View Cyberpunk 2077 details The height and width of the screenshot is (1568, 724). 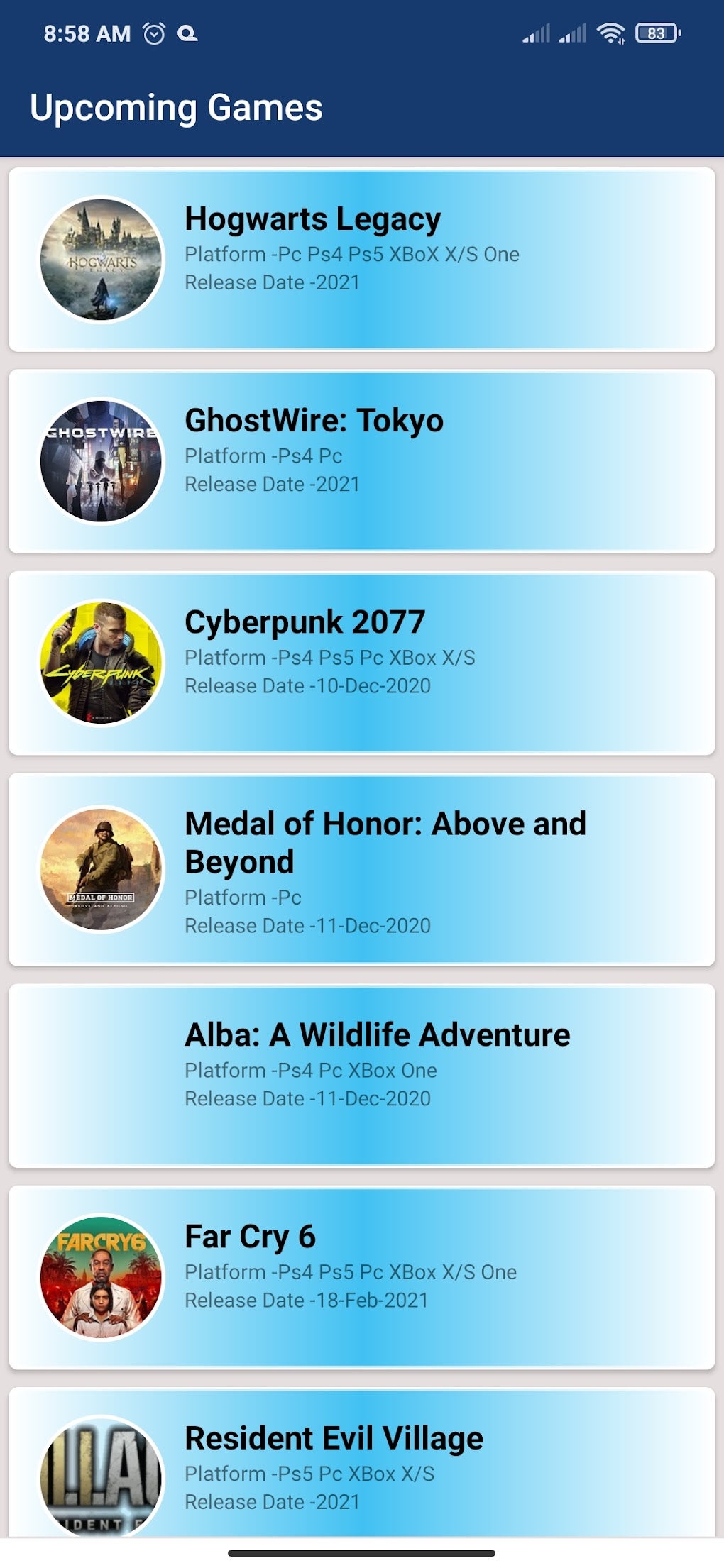point(361,663)
